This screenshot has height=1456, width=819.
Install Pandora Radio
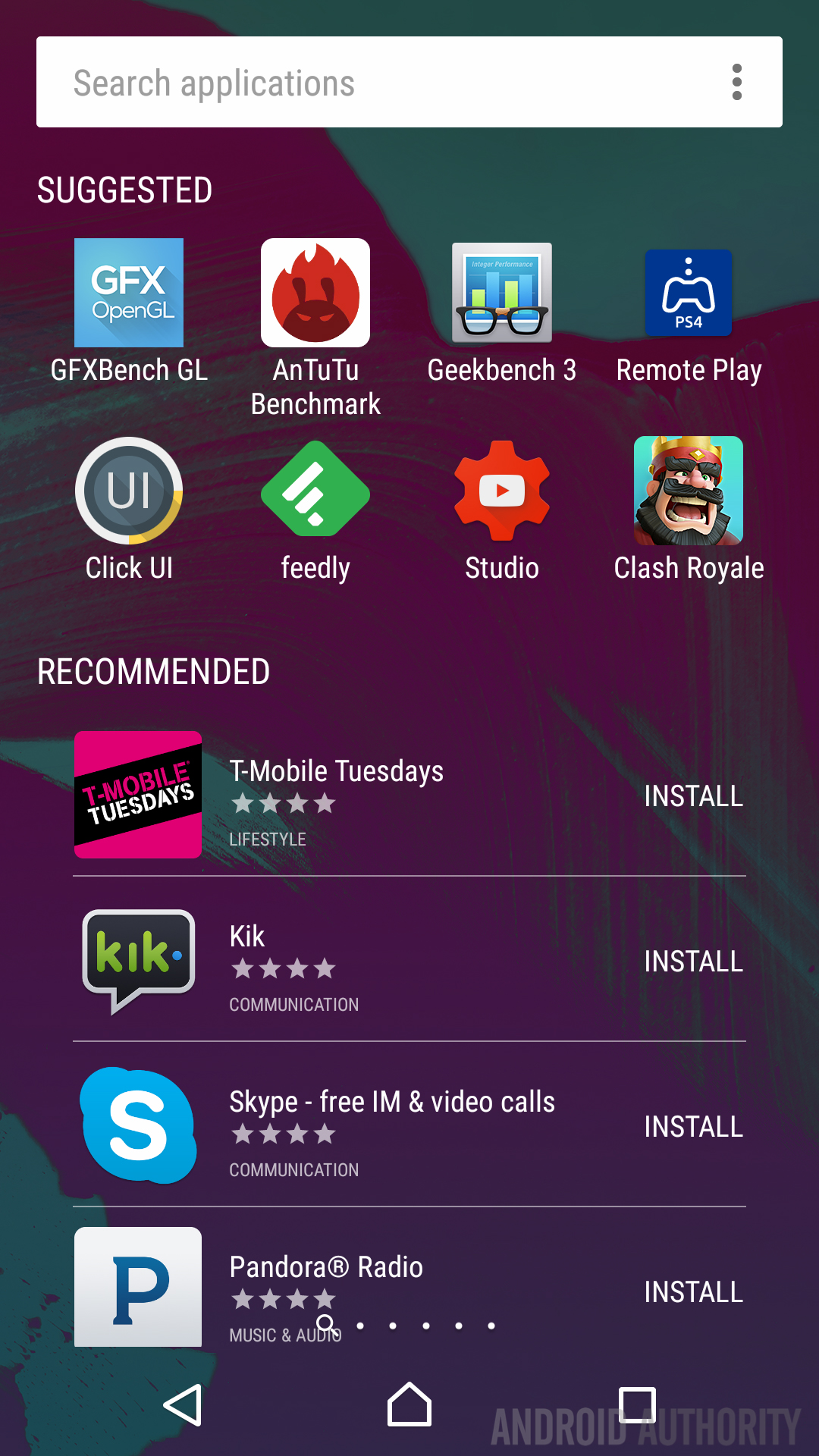pos(693,1292)
